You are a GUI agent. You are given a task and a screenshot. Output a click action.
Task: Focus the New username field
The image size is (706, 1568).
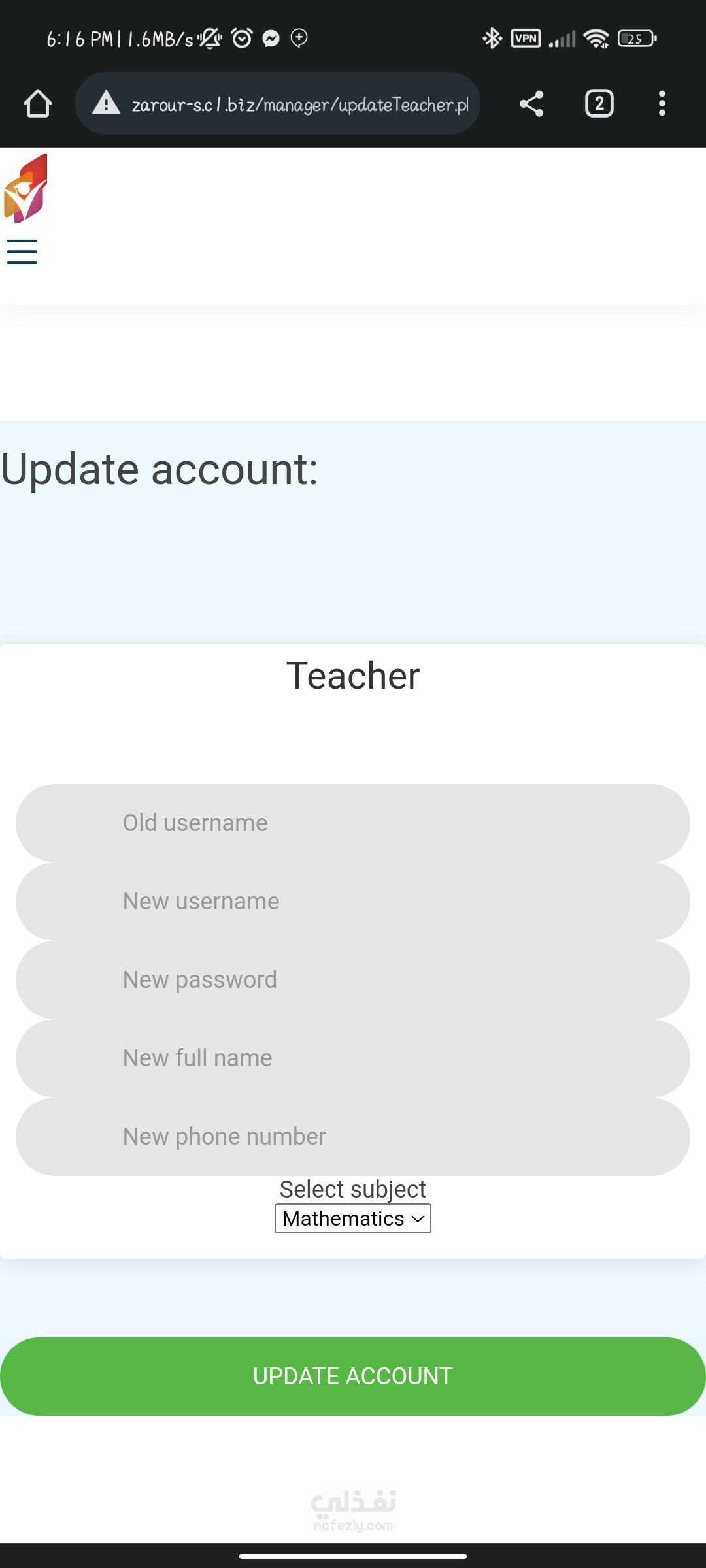pyautogui.click(x=353, y=902)
